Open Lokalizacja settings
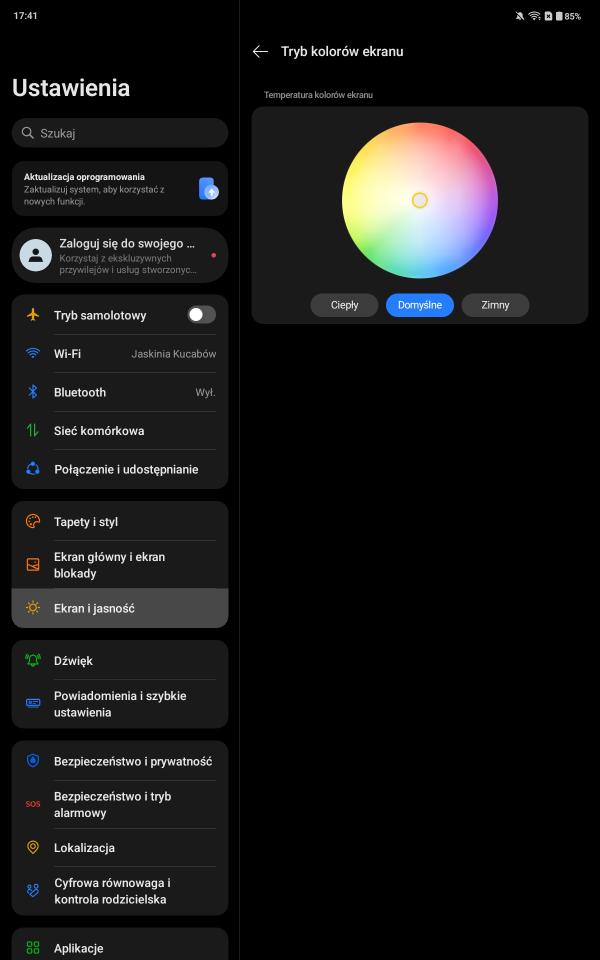This screenshot has height=960, width=600. (120, 847)
